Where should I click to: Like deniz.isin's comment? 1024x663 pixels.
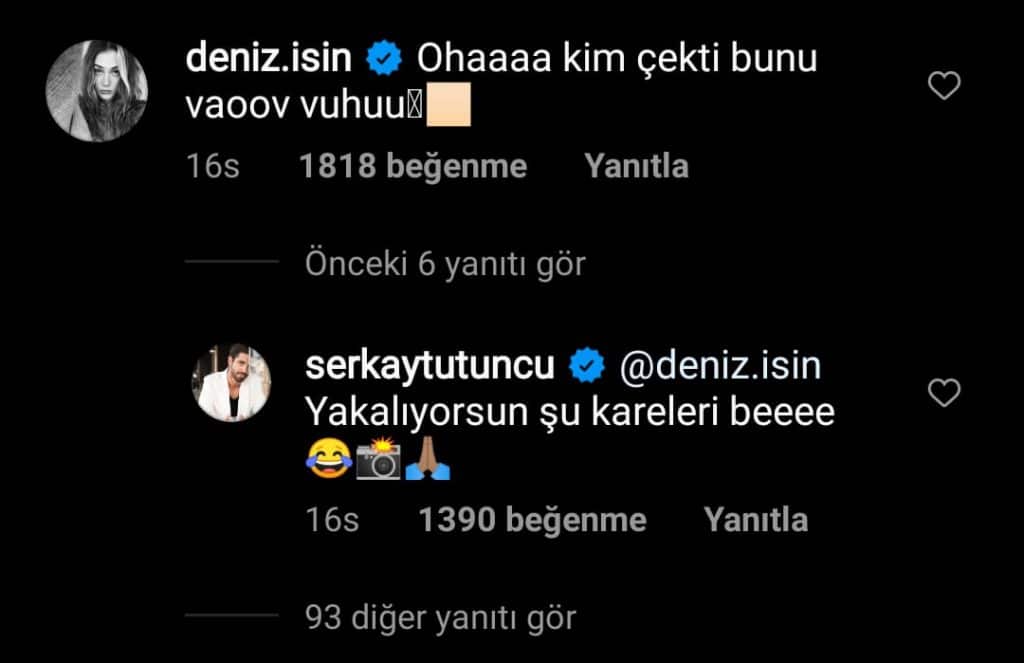tap(944, 88)
